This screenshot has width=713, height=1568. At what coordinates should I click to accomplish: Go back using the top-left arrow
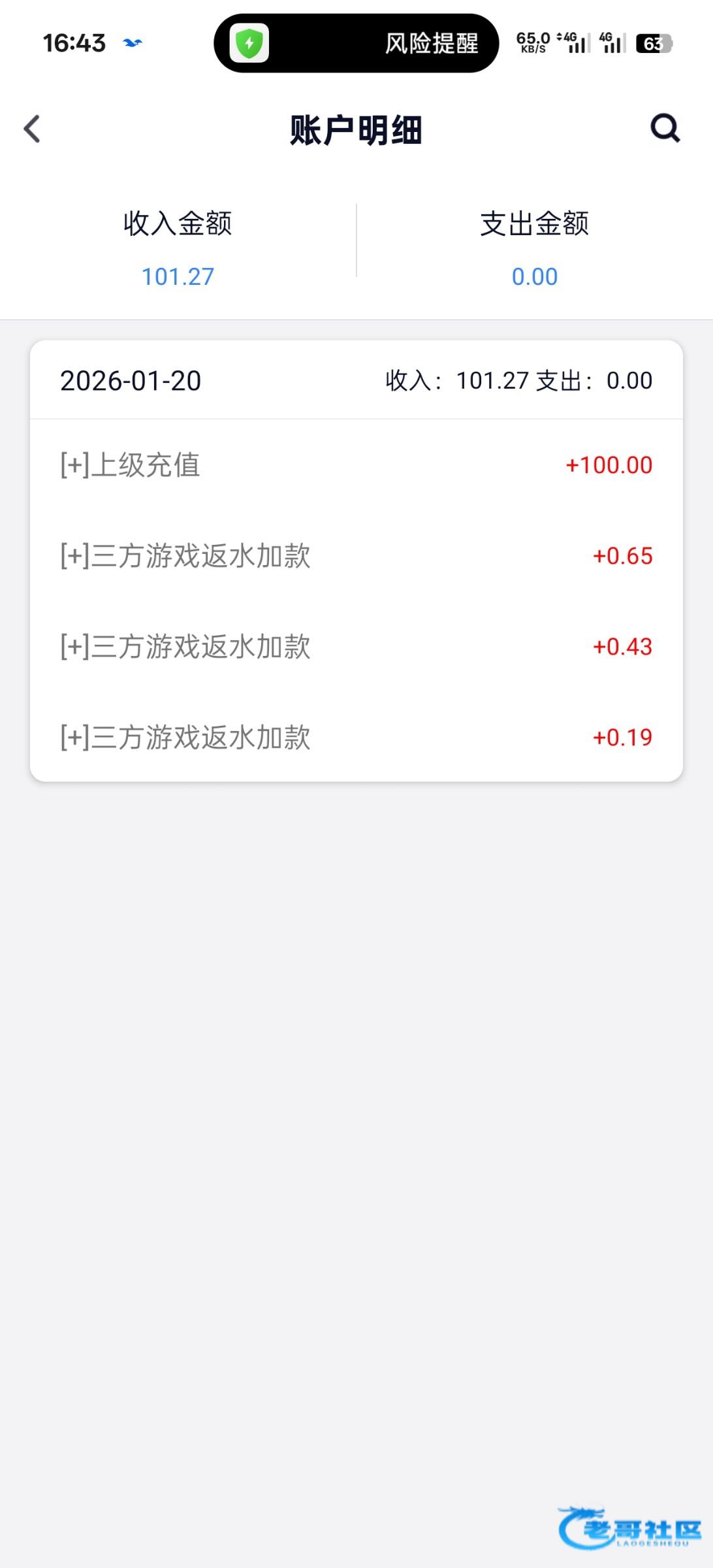[32, 129]
